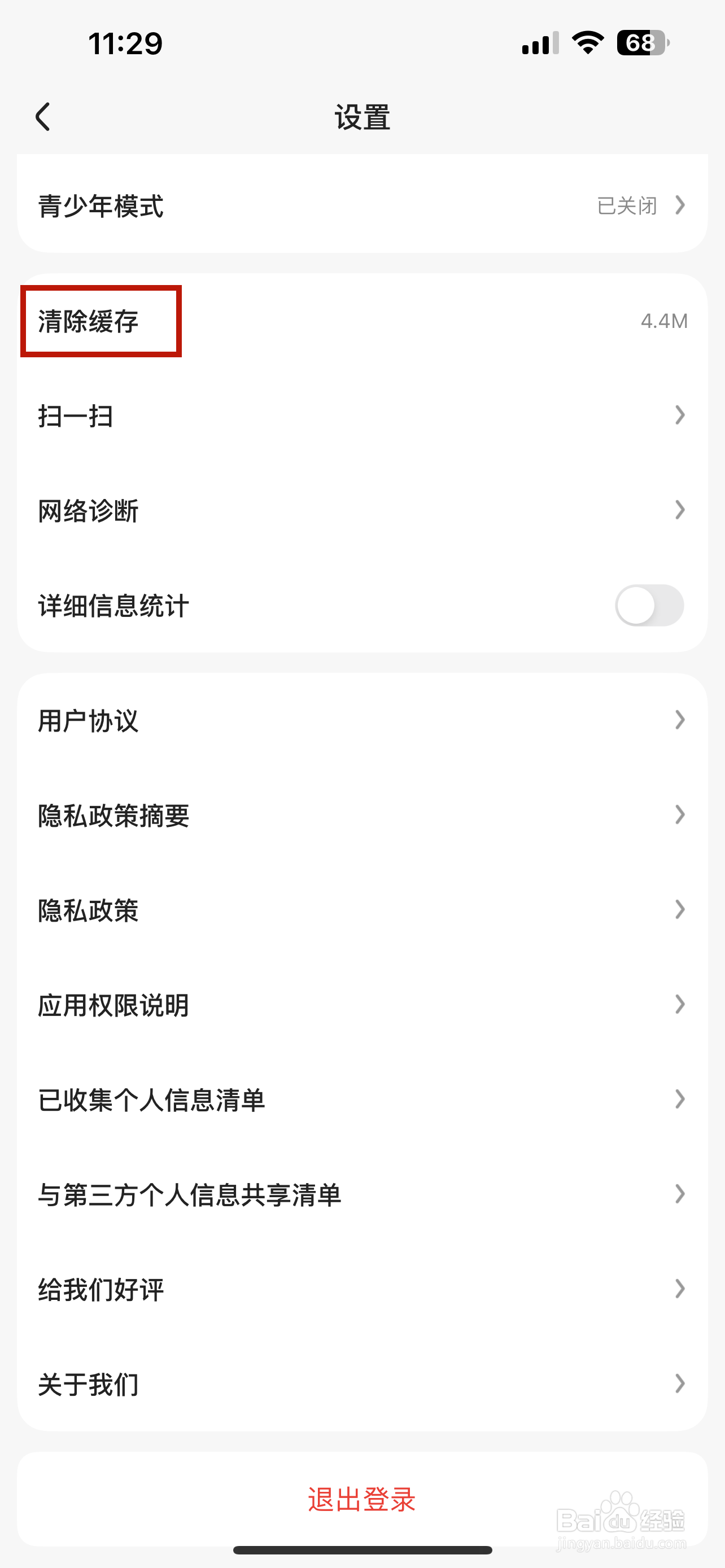Open the 关于我们 about page
Viewport: 725px width, 1568px height.
[362, 1384]
